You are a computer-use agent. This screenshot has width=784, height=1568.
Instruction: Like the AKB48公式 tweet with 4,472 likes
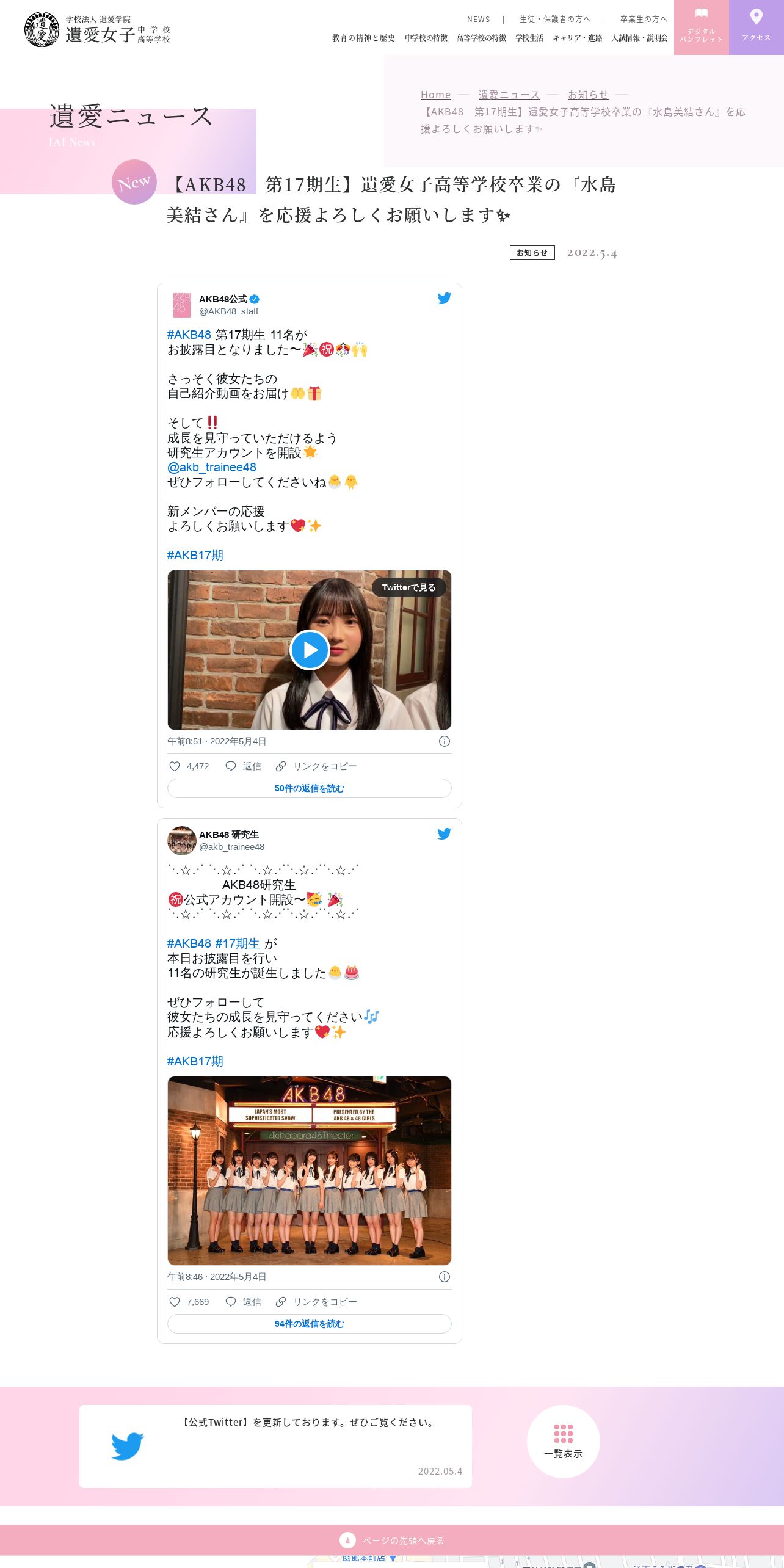tap(175, 766)
